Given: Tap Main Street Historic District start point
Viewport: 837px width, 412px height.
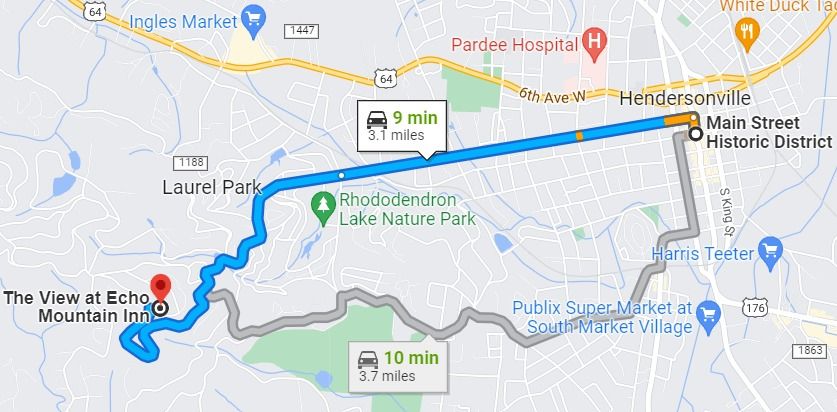Looking at the screenshot, I should (696, 133).
